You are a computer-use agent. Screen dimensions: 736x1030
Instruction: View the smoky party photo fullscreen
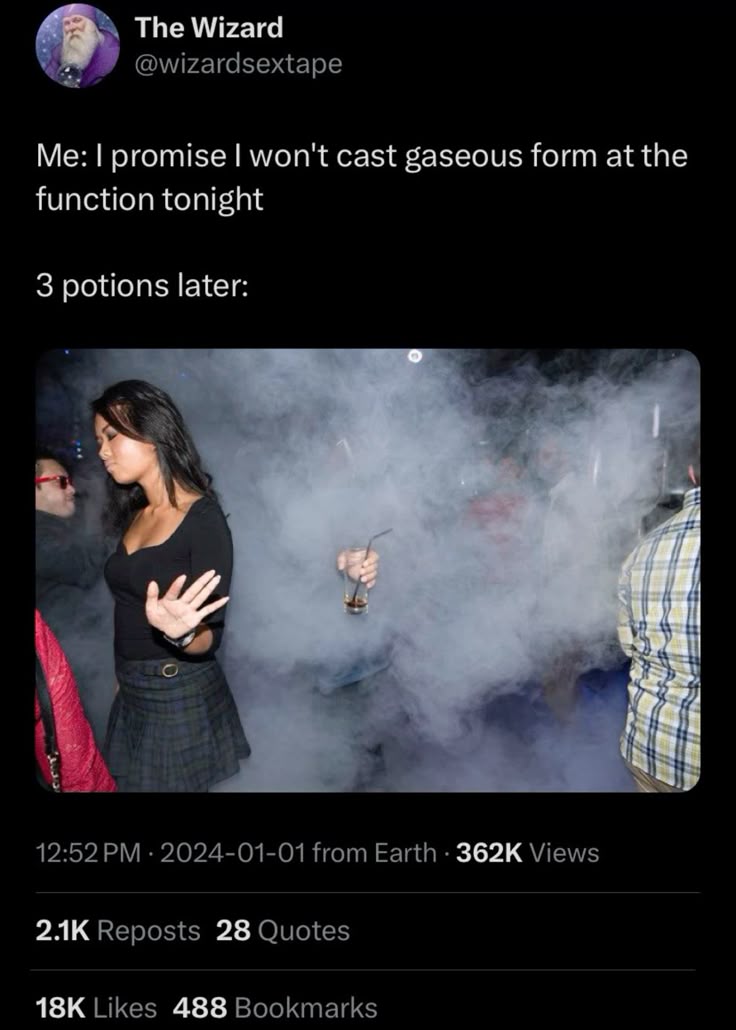[x=368, y=570]
